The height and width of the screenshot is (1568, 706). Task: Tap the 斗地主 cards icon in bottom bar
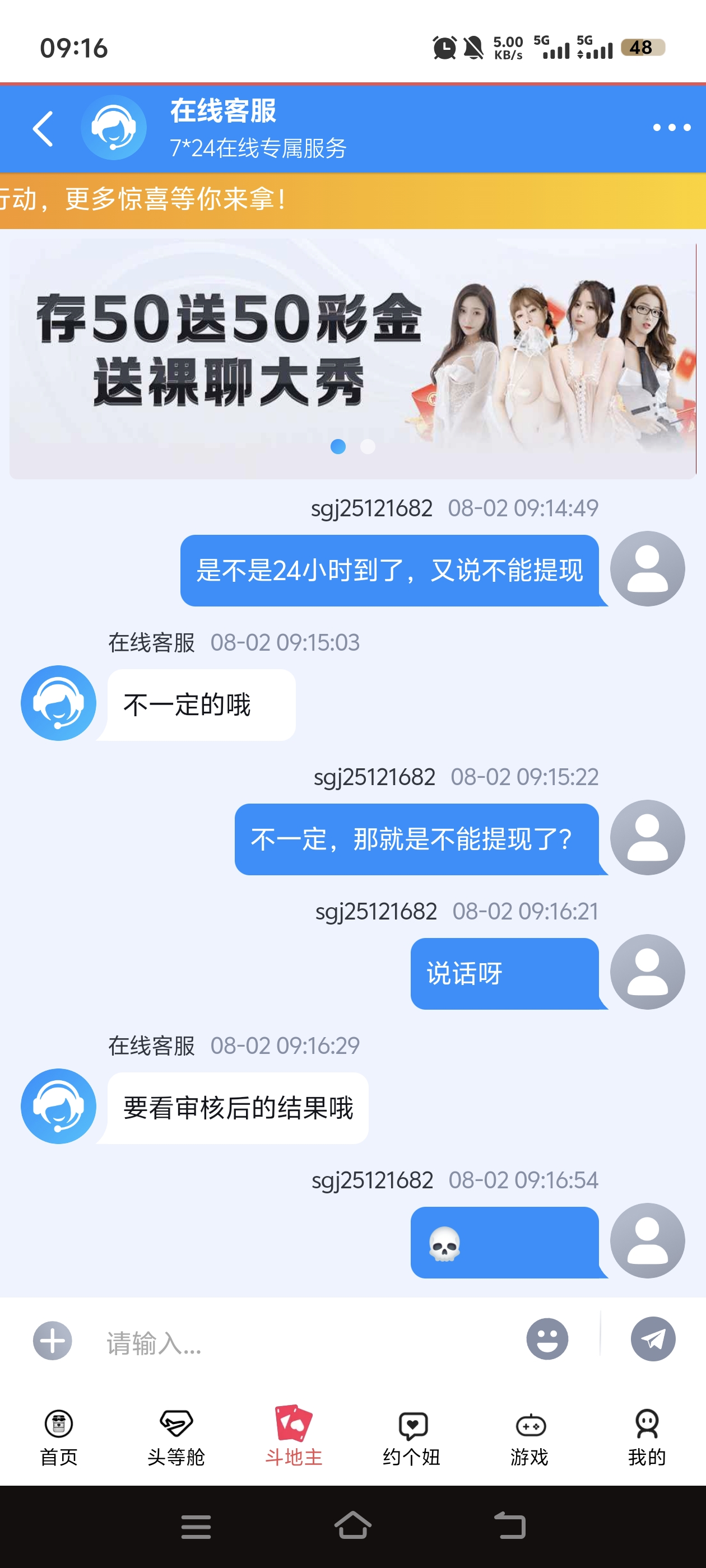coord(293,1429)
